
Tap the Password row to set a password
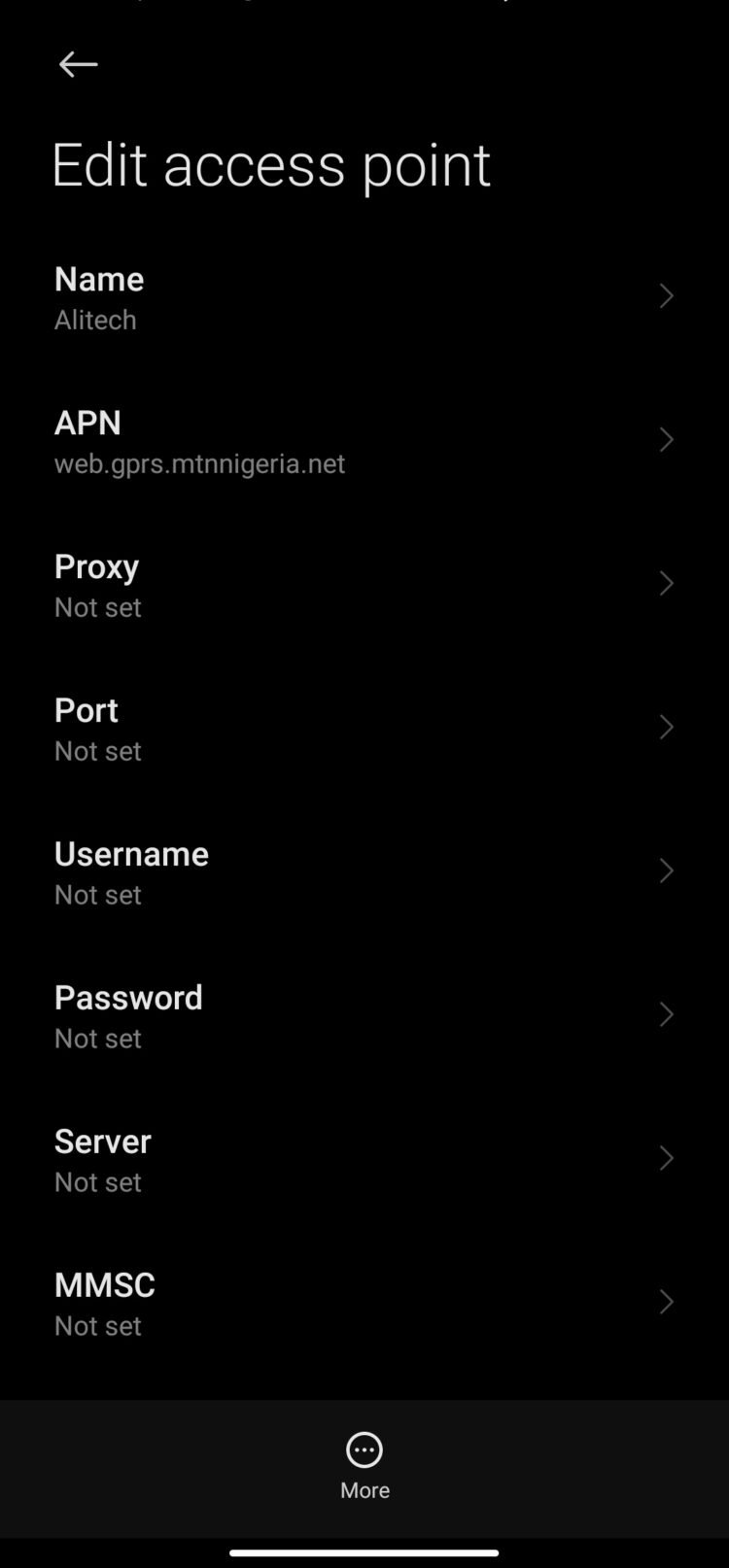click(292, 1015)
